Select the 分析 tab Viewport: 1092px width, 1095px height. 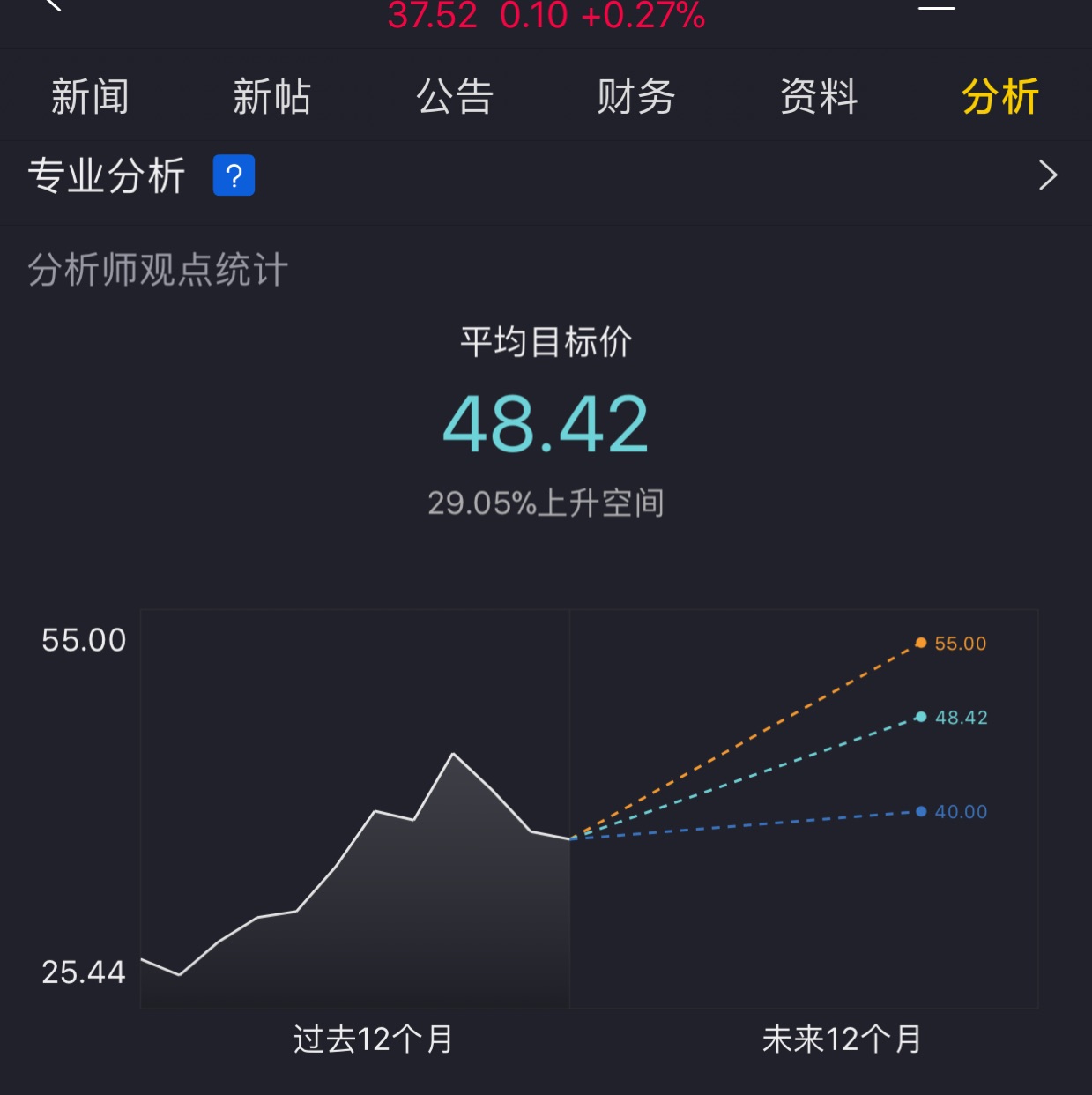point(999,96)
